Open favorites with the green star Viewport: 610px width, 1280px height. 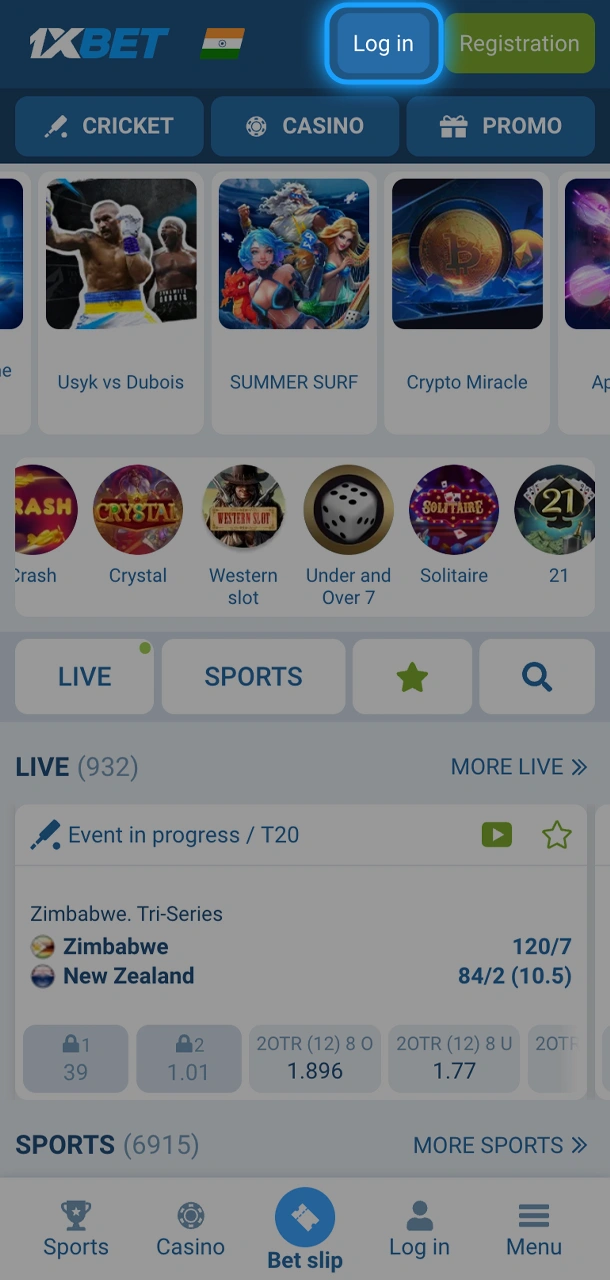click(412, 677)
